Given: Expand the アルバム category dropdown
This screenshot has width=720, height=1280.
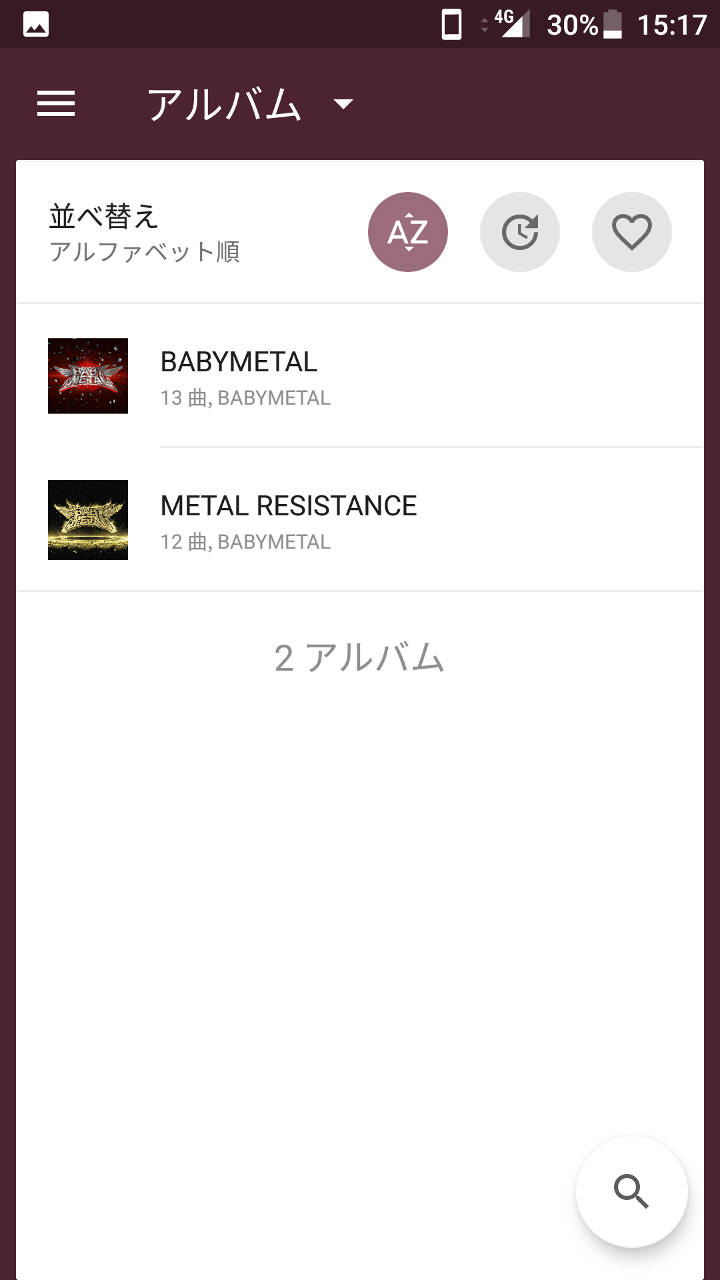Looking at the screenshot, I should point(343,104).
